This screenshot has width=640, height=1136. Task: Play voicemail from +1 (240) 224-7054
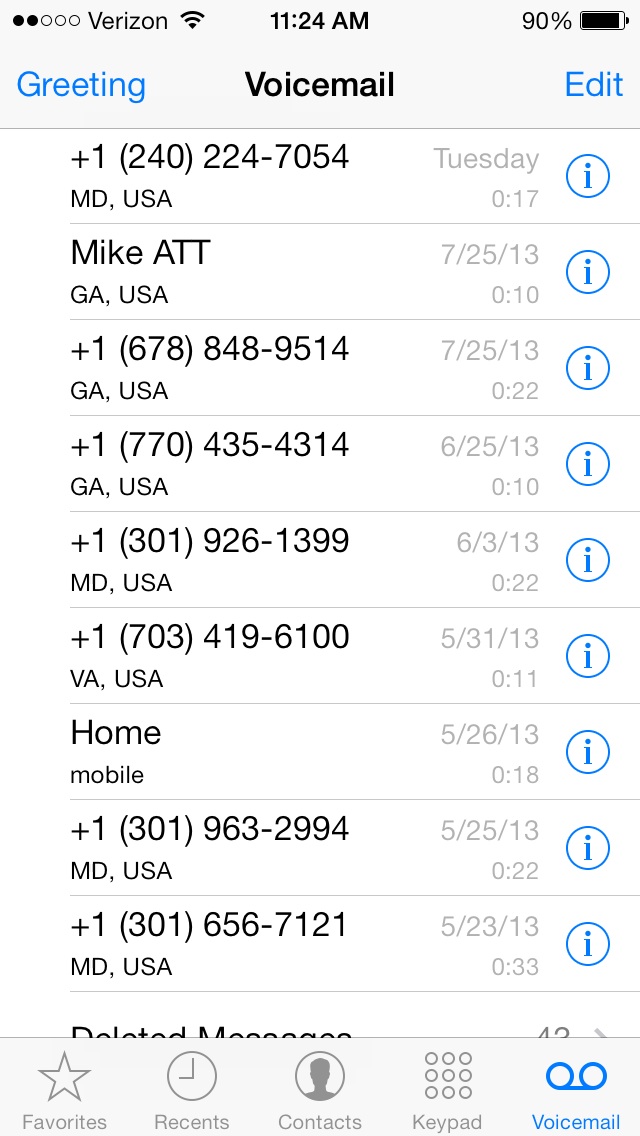click(304, 176)
